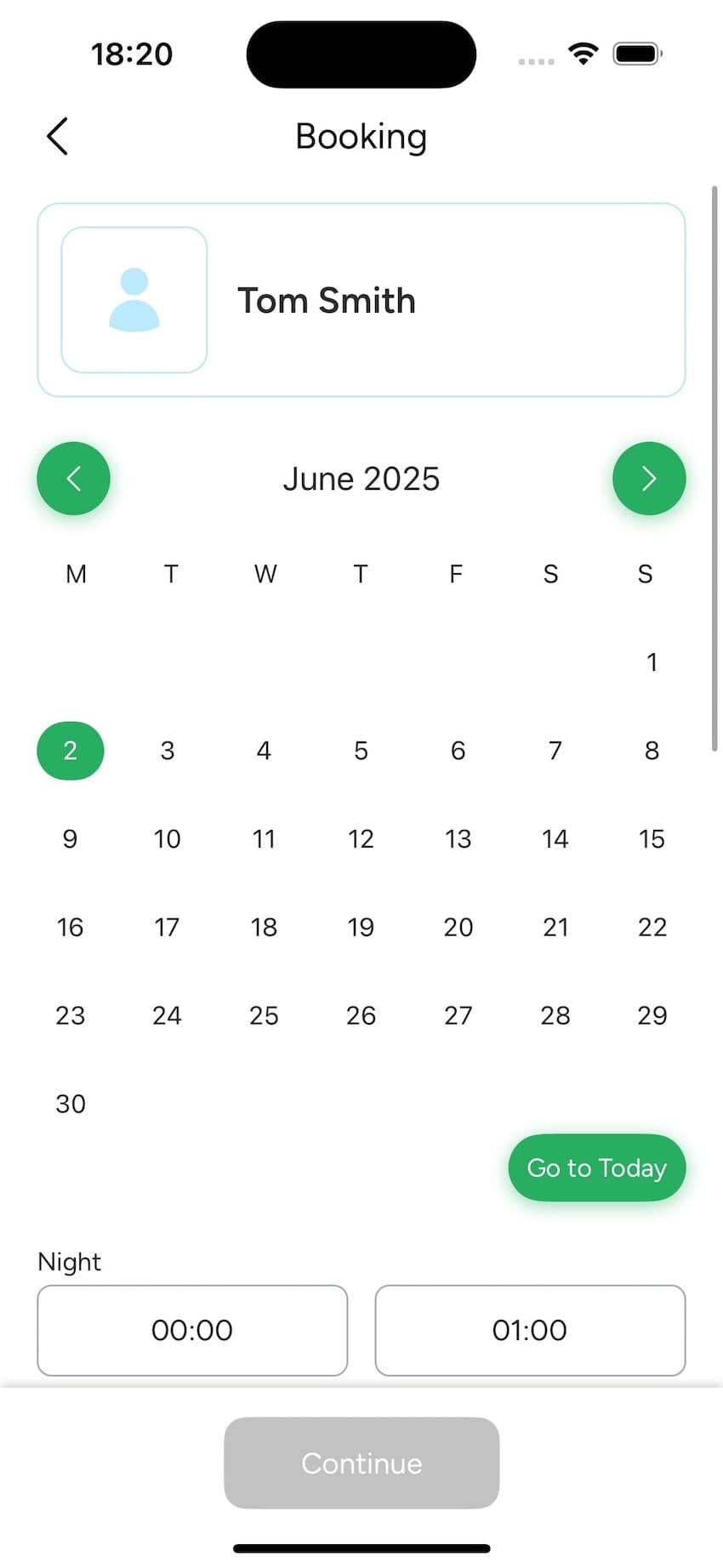Select June 13 in the calendar
The width and height of the screenshot is (723, 1568).
pyautogui.click(x=458, y=839)
